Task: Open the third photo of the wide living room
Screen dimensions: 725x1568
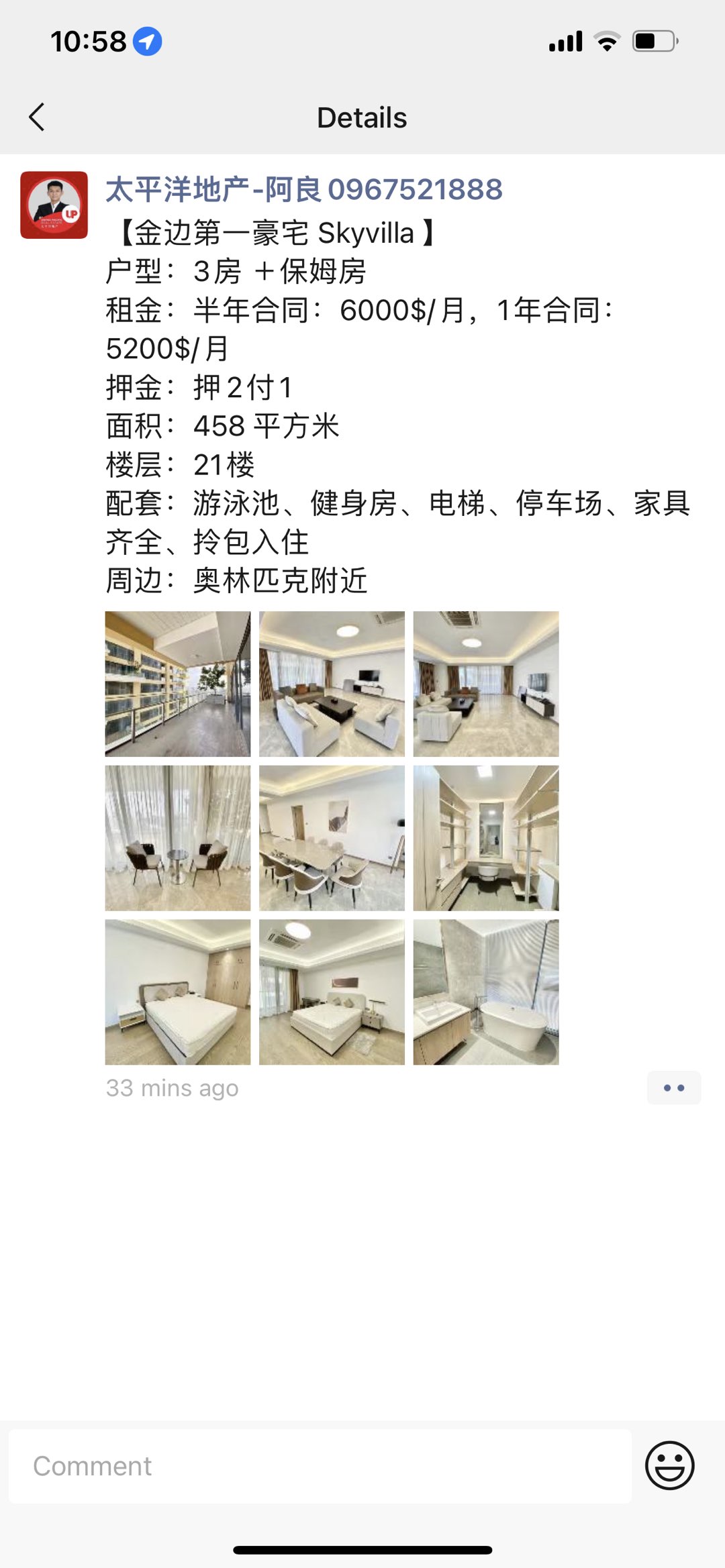Action: point(486,684)
